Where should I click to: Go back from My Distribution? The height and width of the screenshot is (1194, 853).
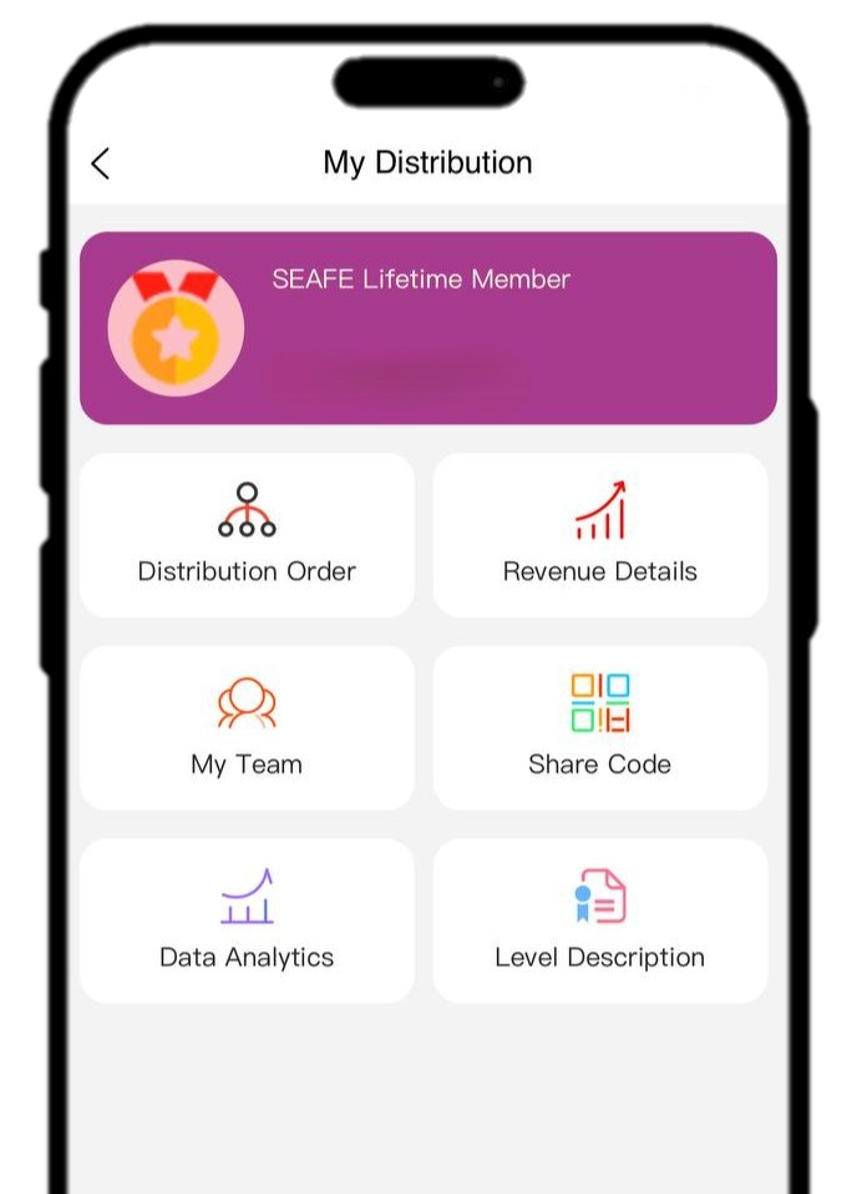(100, 163)
